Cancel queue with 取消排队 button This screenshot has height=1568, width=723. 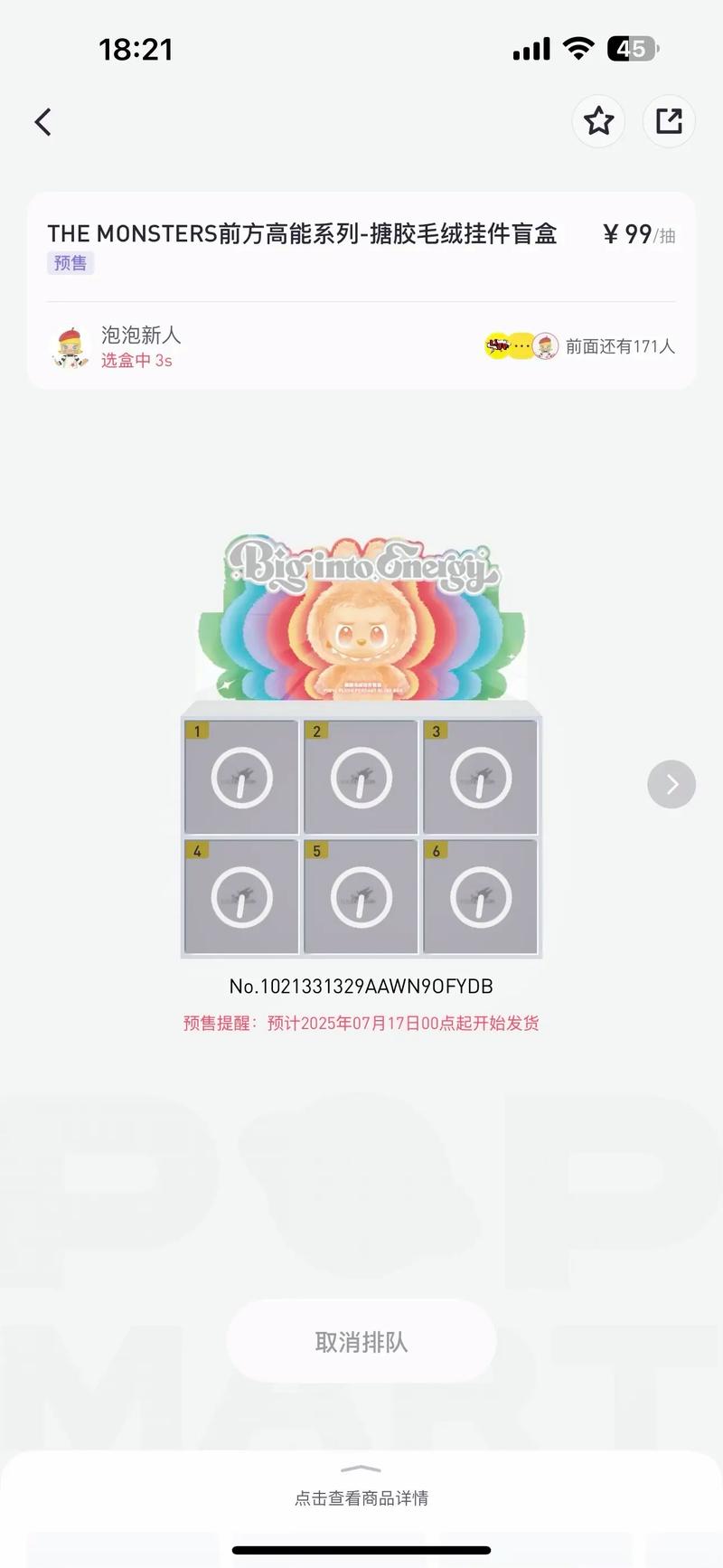point(361,1342)
